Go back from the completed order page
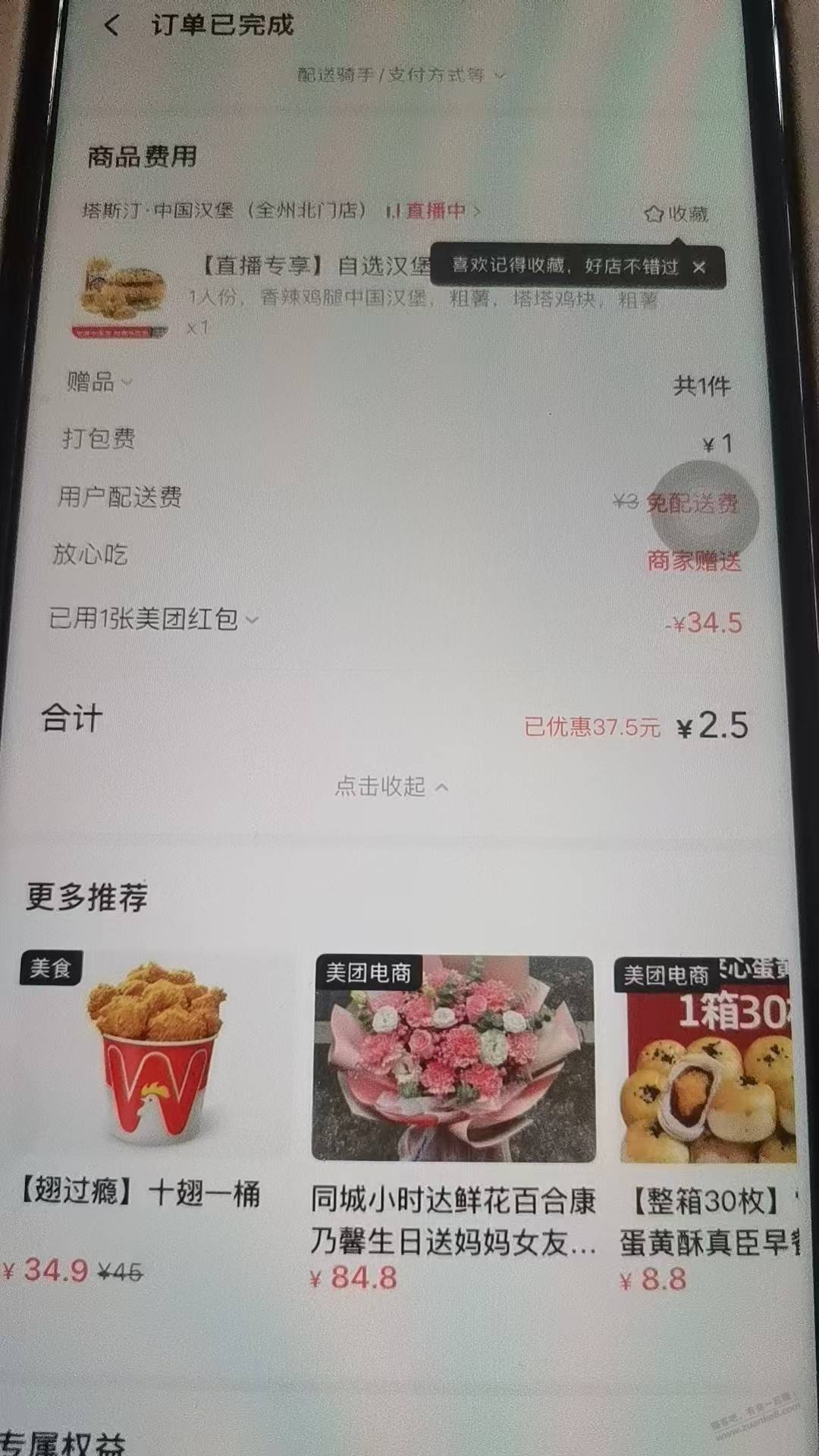The width and height of the screenshot is (819, 1456). 111,26
